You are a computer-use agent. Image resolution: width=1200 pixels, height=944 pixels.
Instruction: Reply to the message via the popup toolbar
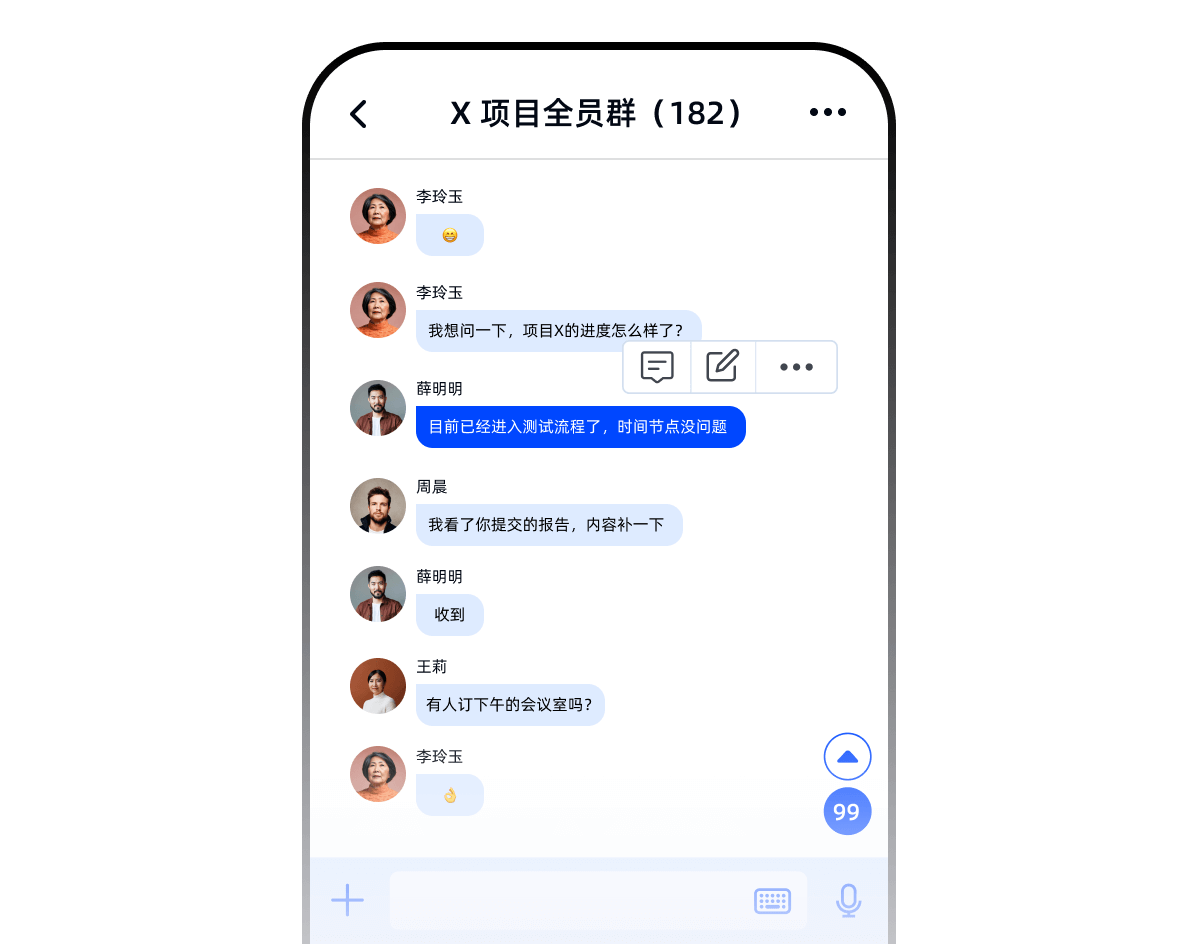657,367
